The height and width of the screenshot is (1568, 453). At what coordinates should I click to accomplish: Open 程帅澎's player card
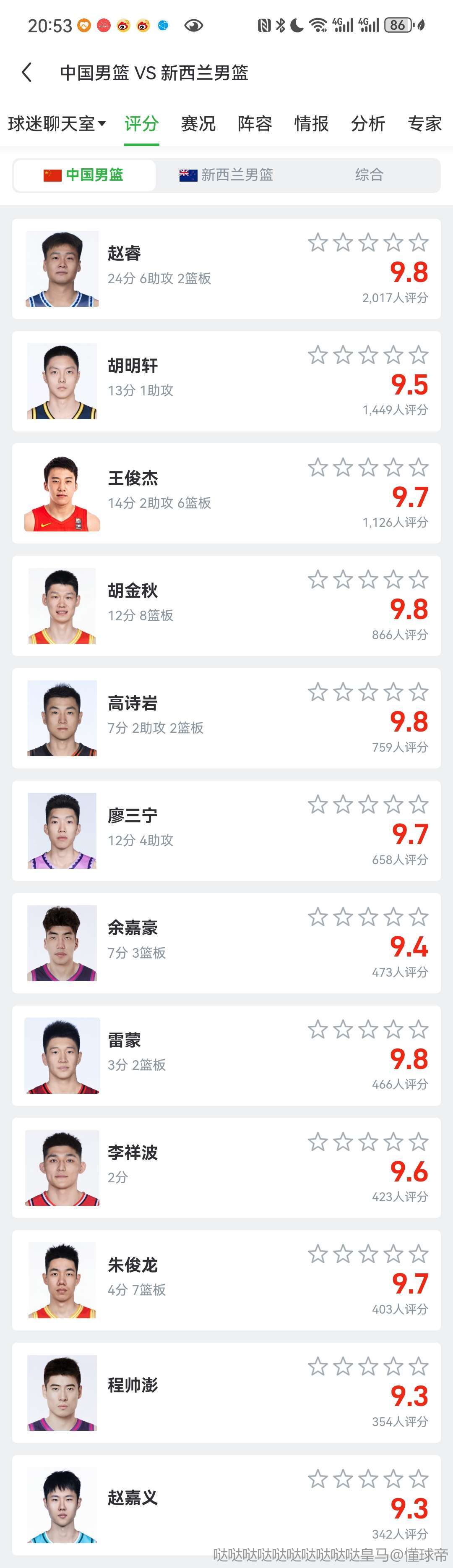(x=158, y=1392)
